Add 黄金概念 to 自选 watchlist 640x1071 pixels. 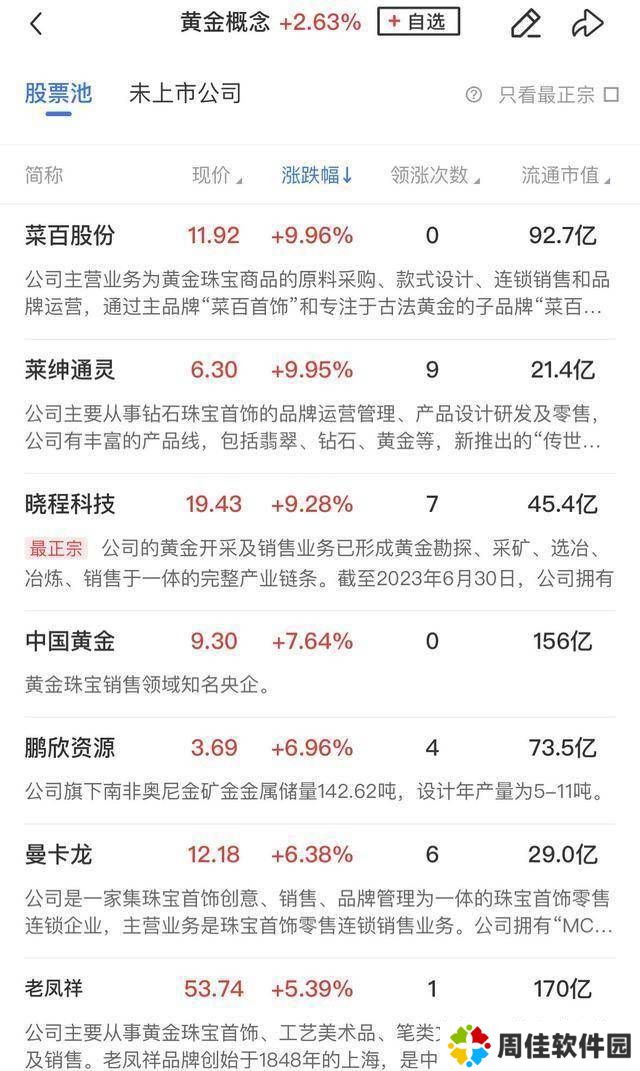click(419, 22)
